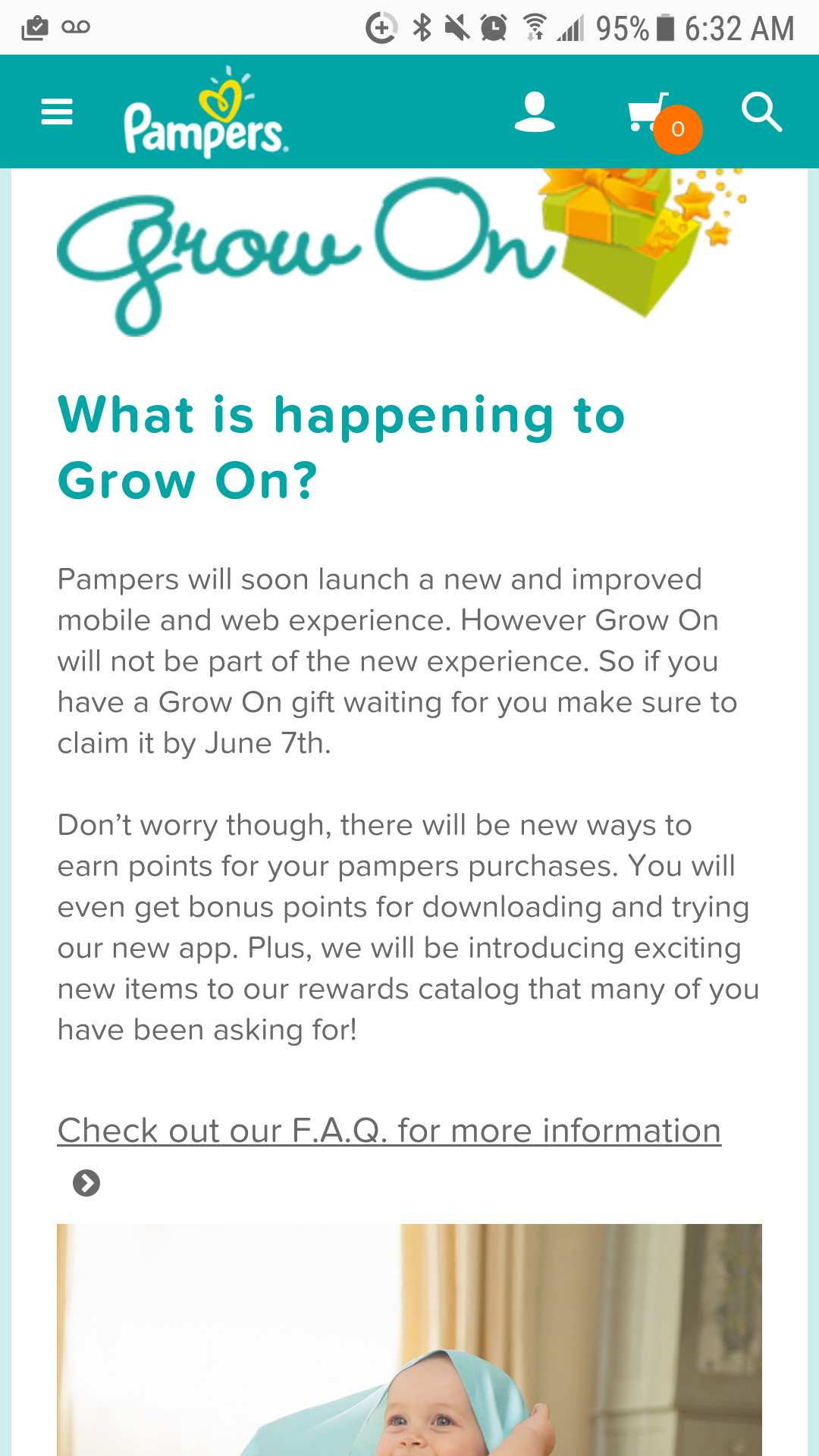This screenshot has height=1456, width=819.
Task: Open the F.A.Q. for more information link
Action: [x=389, y=1131]
